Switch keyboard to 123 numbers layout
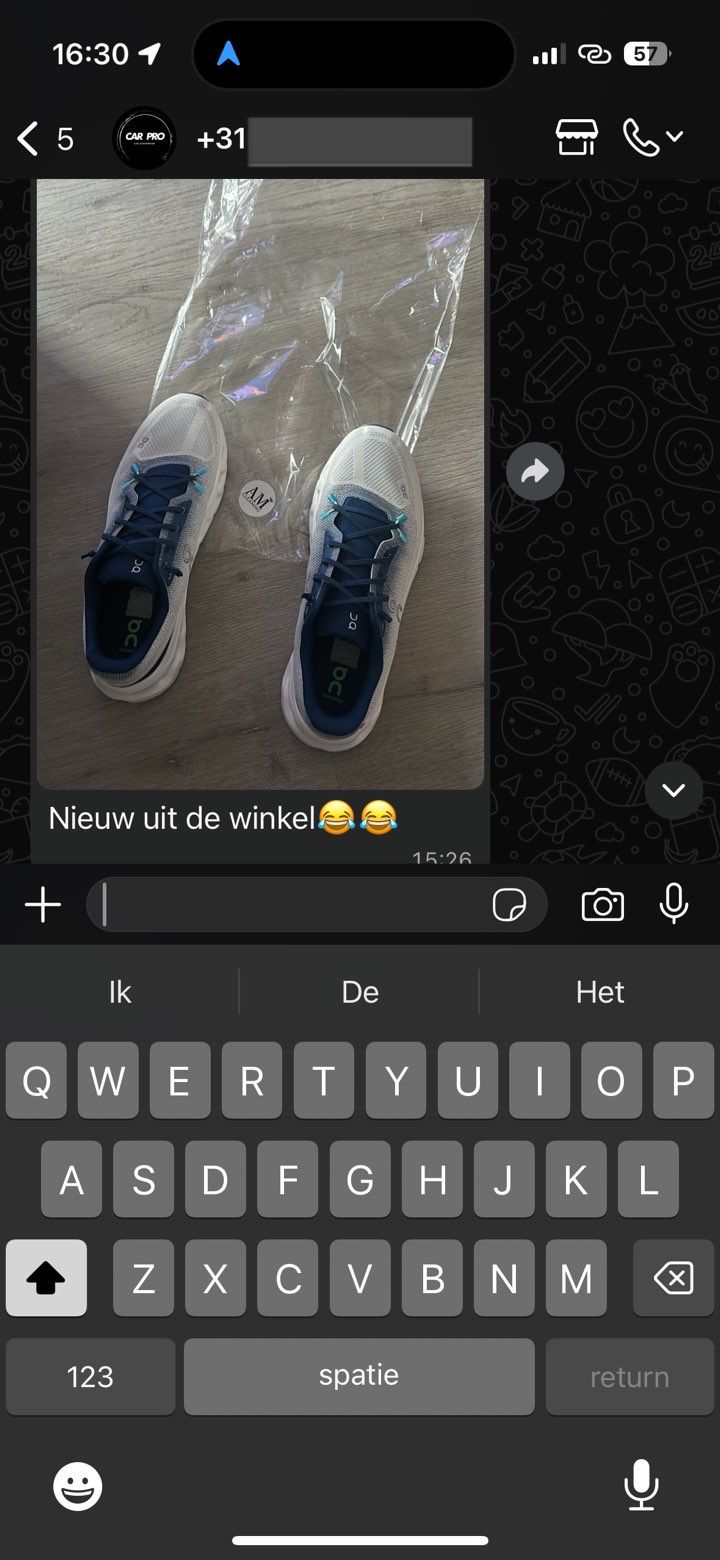 click(90, 1376)
